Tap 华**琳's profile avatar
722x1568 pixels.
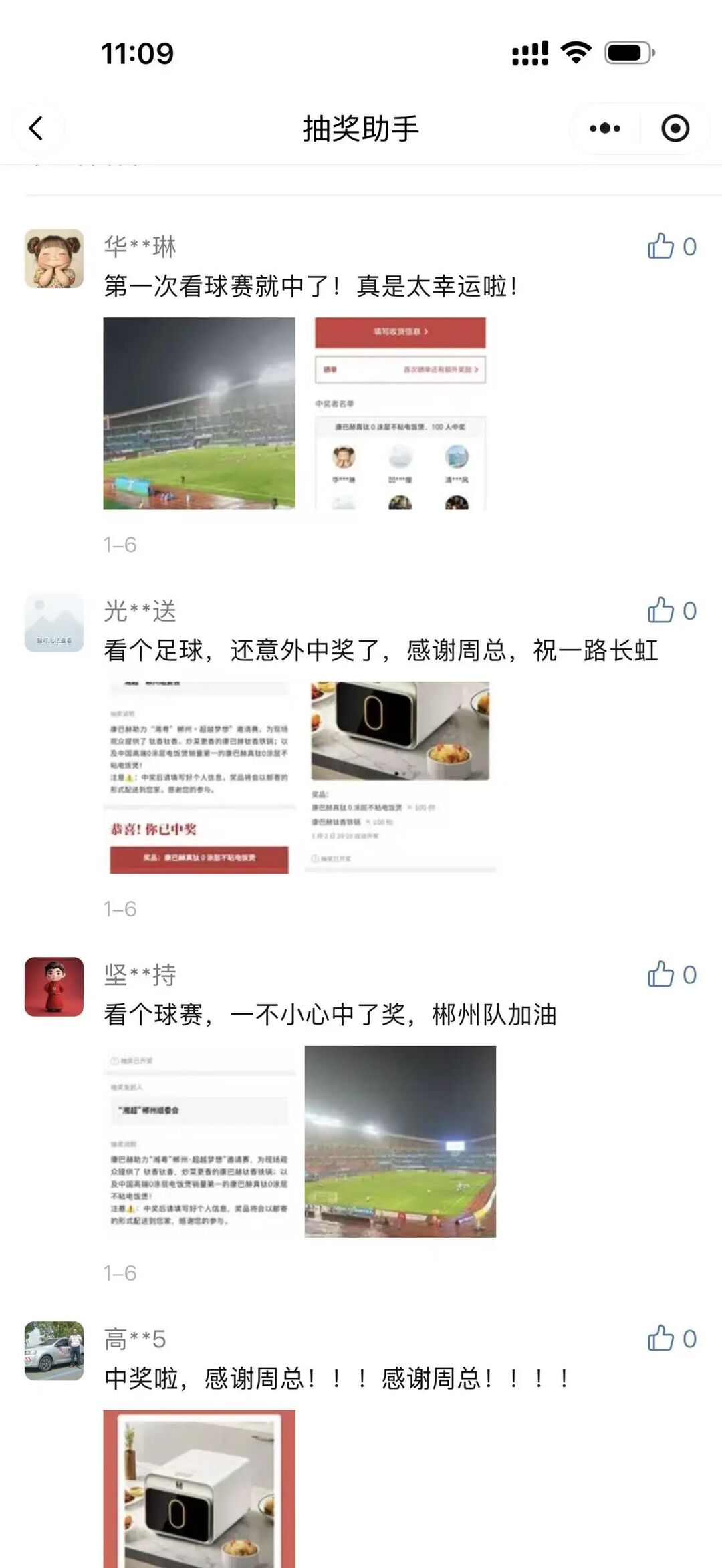point(54,259)
